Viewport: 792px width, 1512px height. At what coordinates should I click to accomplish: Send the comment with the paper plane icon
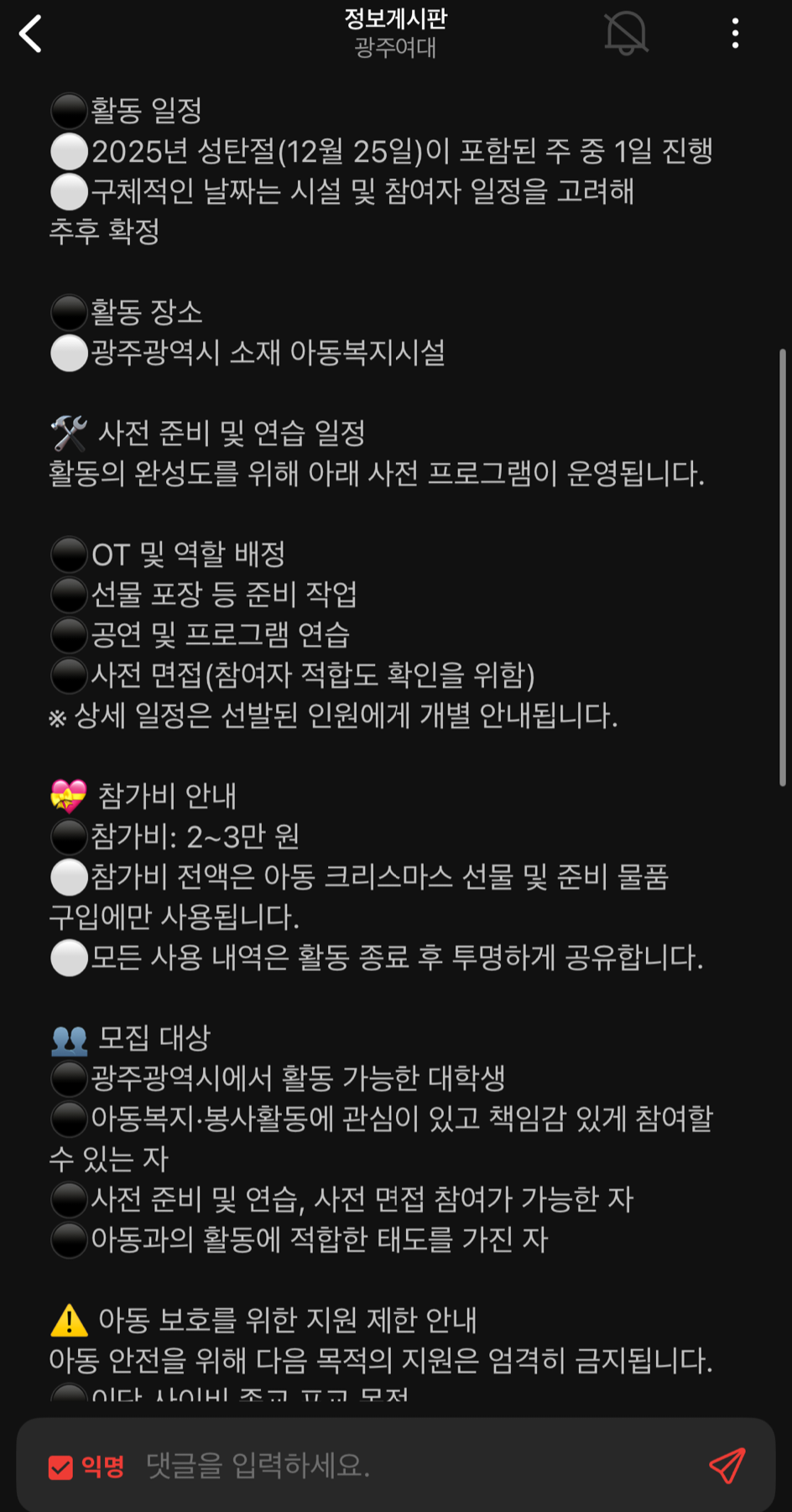click(x=727, y=1466)
